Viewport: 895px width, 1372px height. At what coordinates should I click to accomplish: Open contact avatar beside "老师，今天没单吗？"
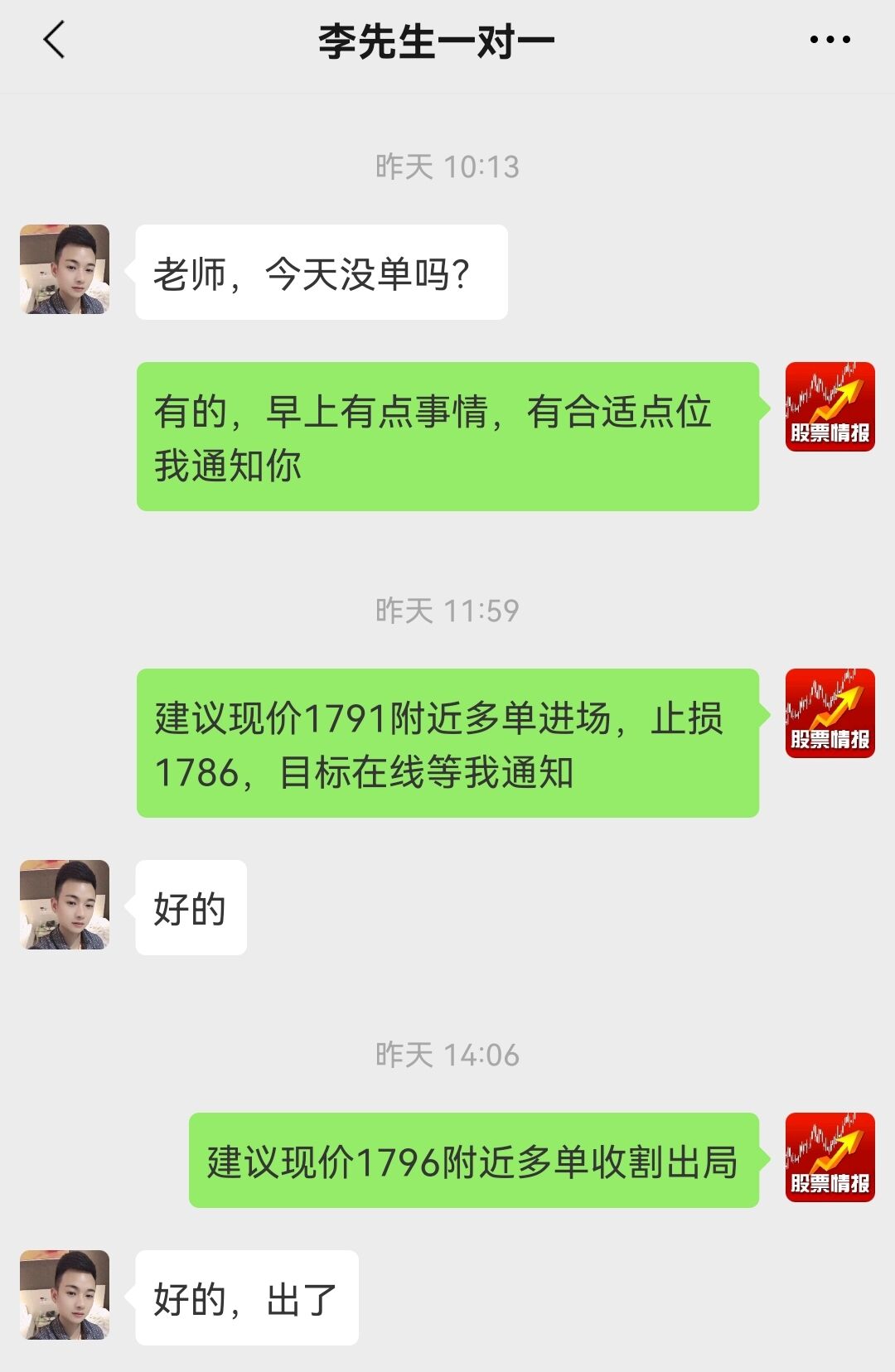65,269
